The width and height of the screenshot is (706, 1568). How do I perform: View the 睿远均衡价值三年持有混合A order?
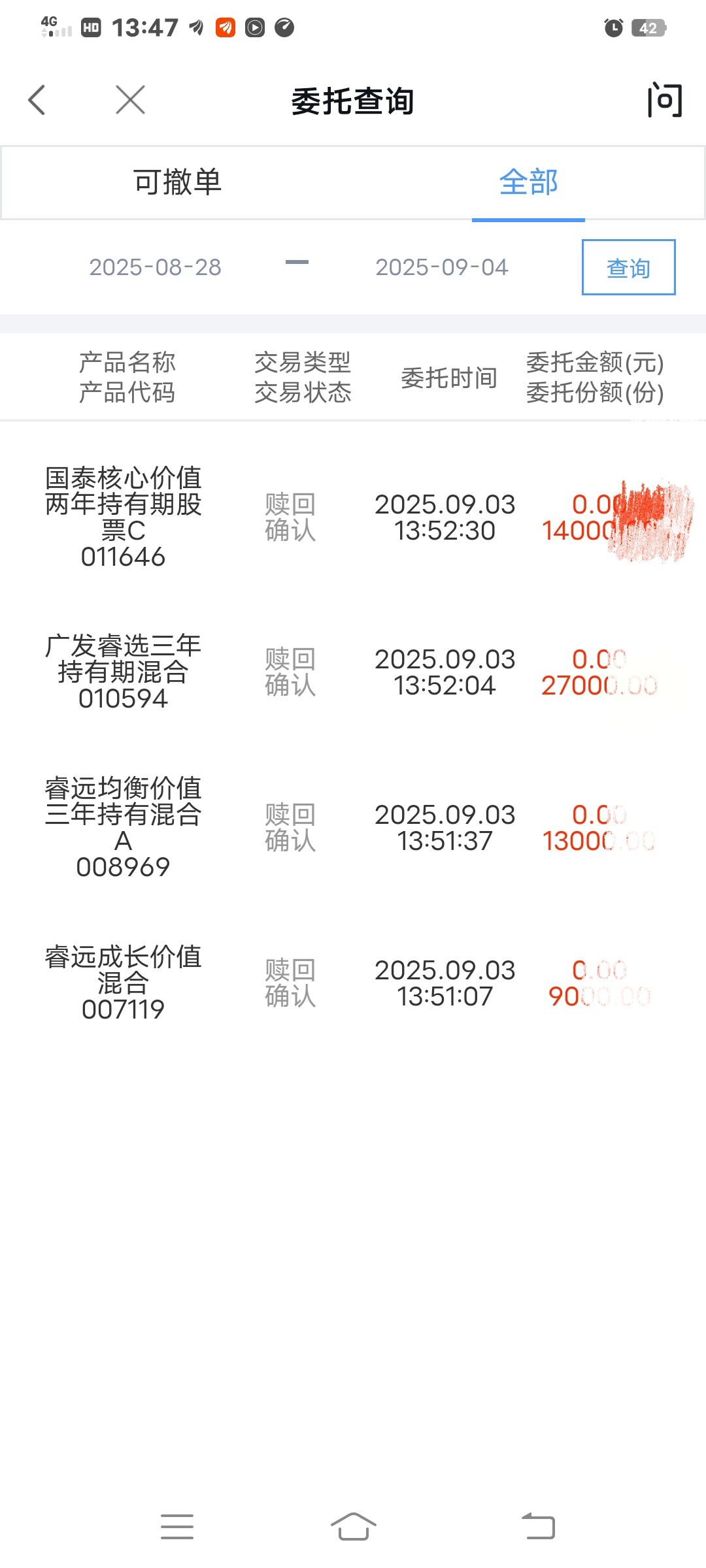pyautogui.click(x=353, y=827)
